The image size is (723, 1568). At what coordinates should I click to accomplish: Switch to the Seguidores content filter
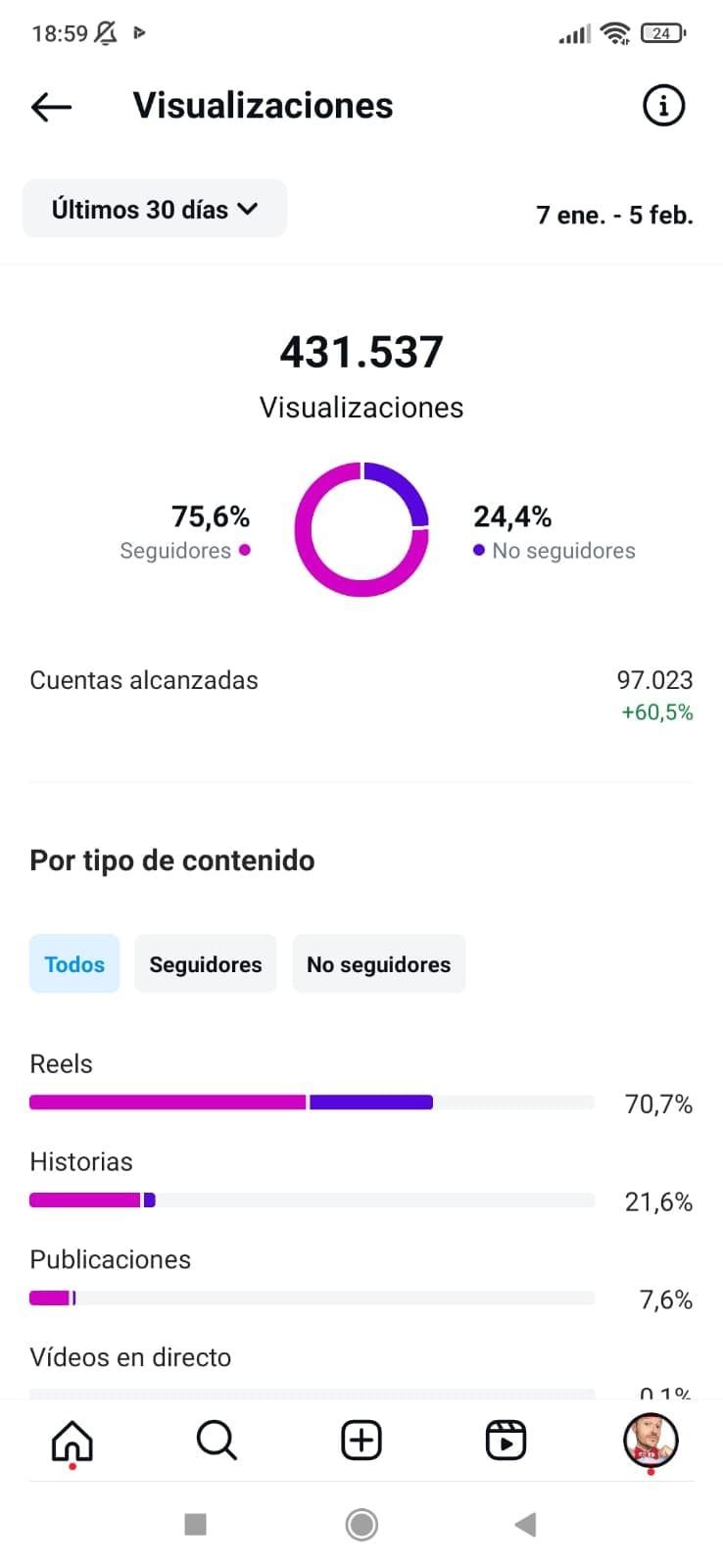[206, 964]
